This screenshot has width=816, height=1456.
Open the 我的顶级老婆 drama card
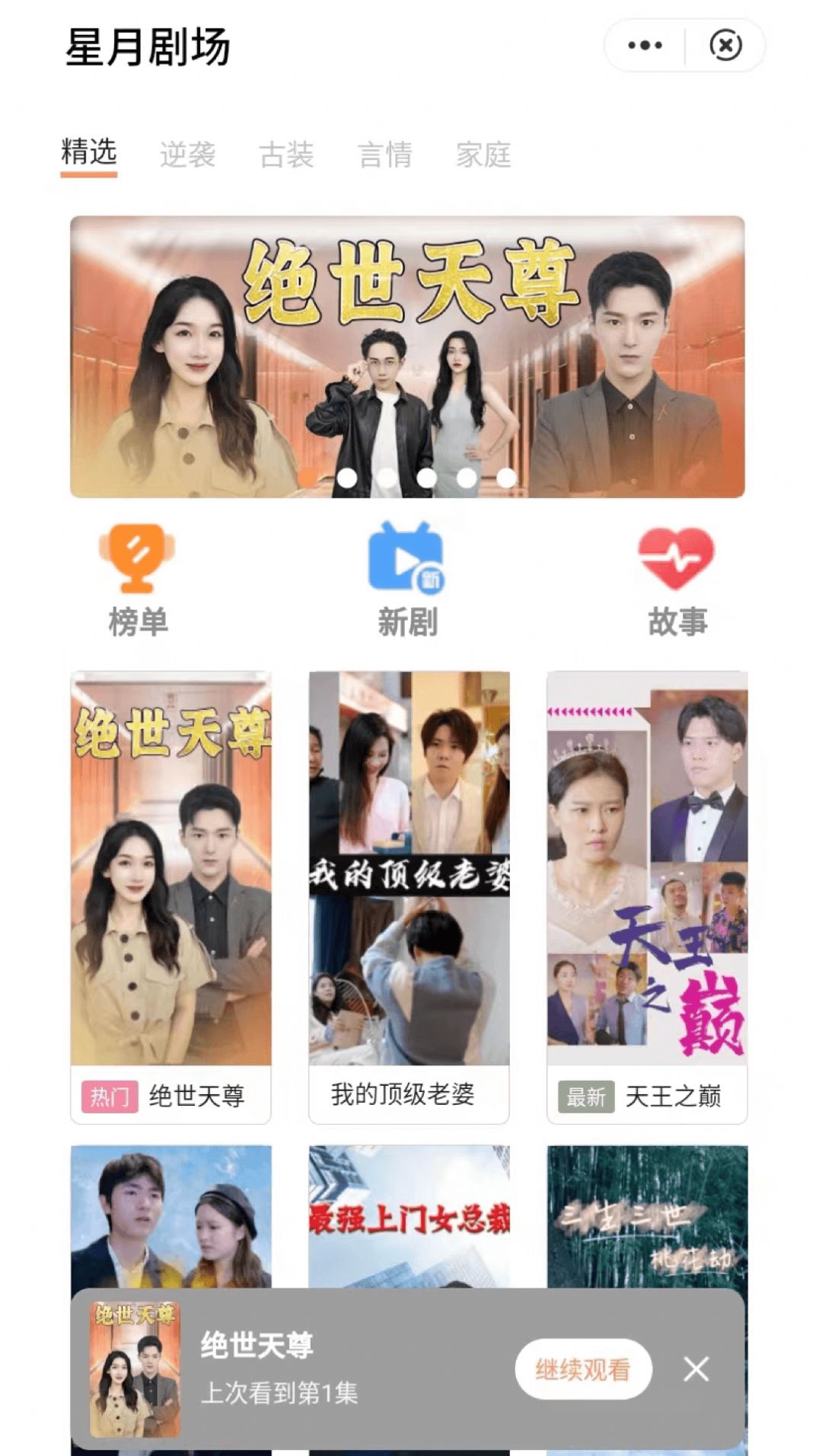(409, 896)
